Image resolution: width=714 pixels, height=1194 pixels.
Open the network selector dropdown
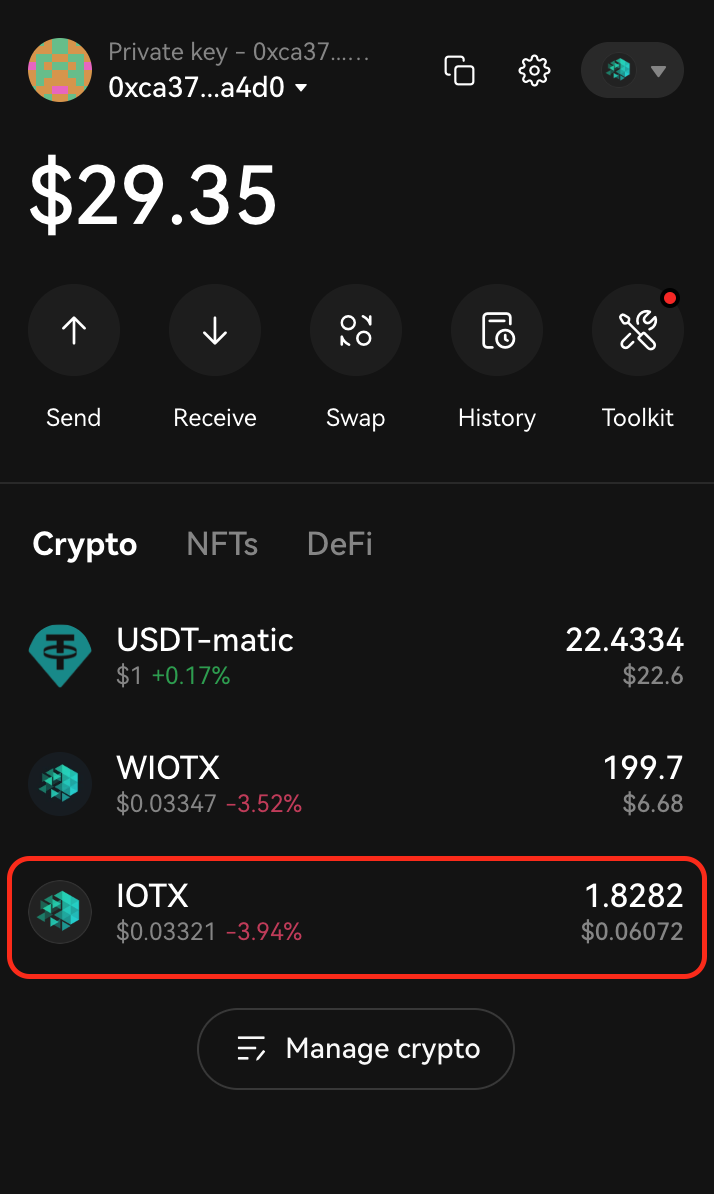pos(632,71)
